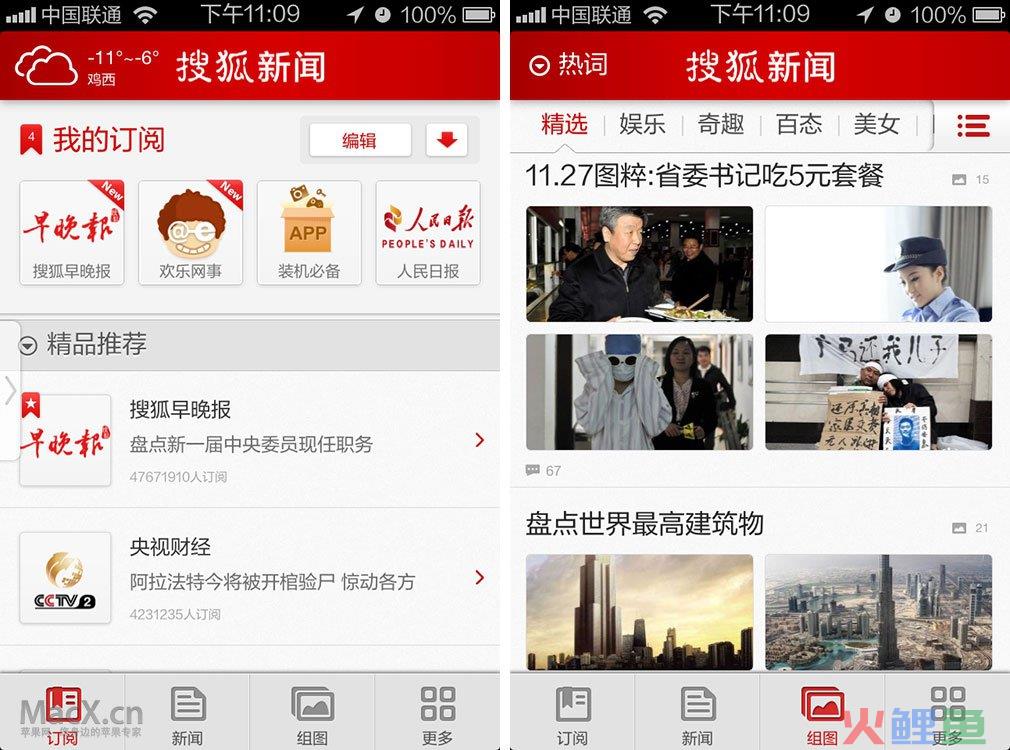Open the 11.27图粹 photo album
Screen dimensions: 1010x750
click(705, 177)
